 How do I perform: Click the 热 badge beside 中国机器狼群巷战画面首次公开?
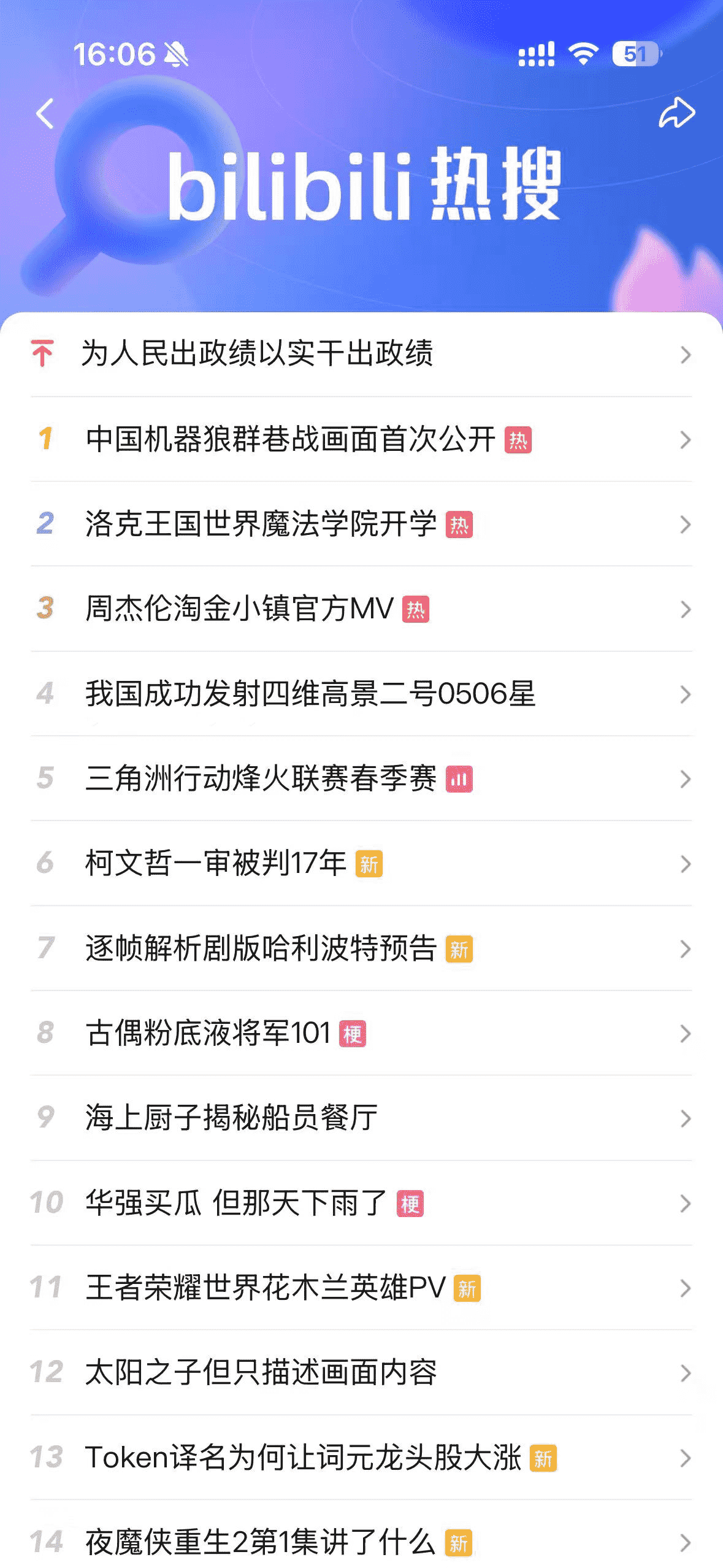519,440
